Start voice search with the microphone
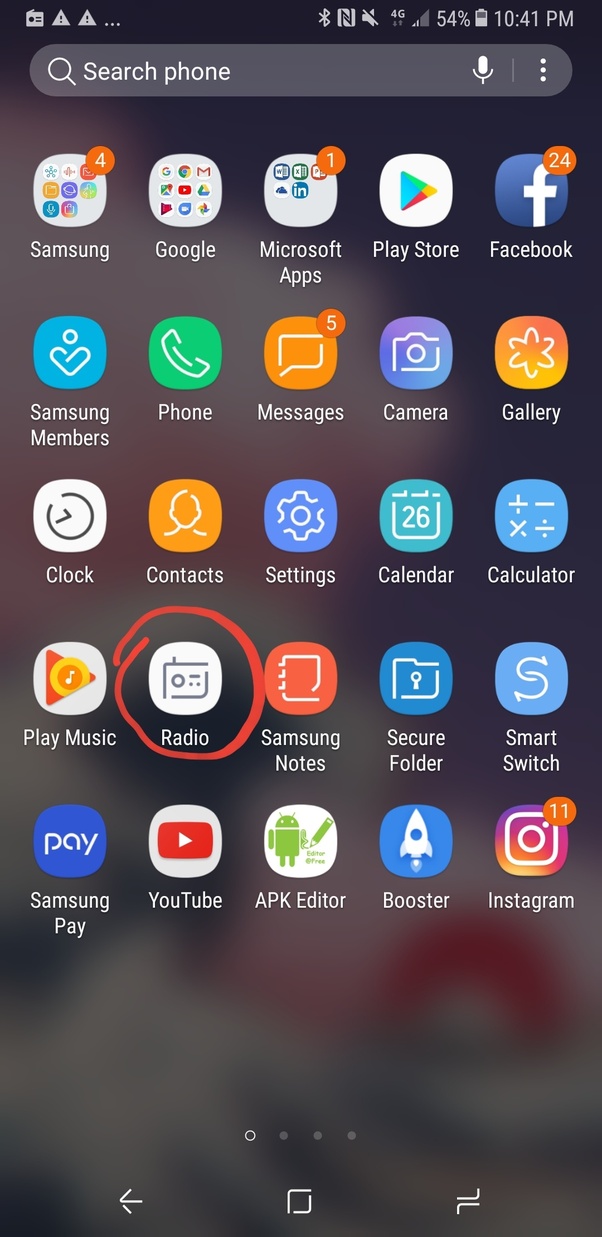The width and height of the screenshot is (602, 1237). [x=483, y=71]
